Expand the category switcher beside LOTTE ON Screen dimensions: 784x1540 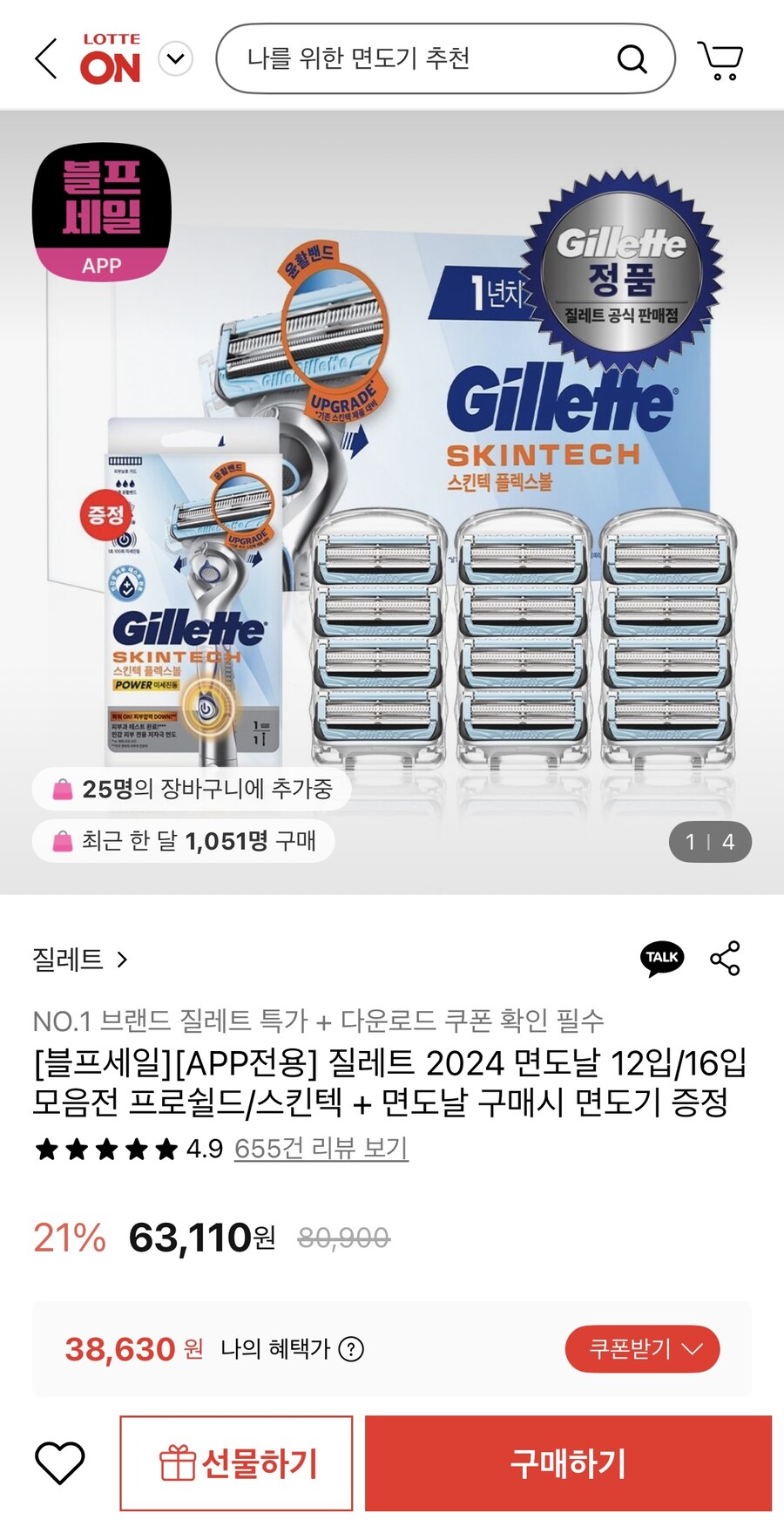point(176,59)
